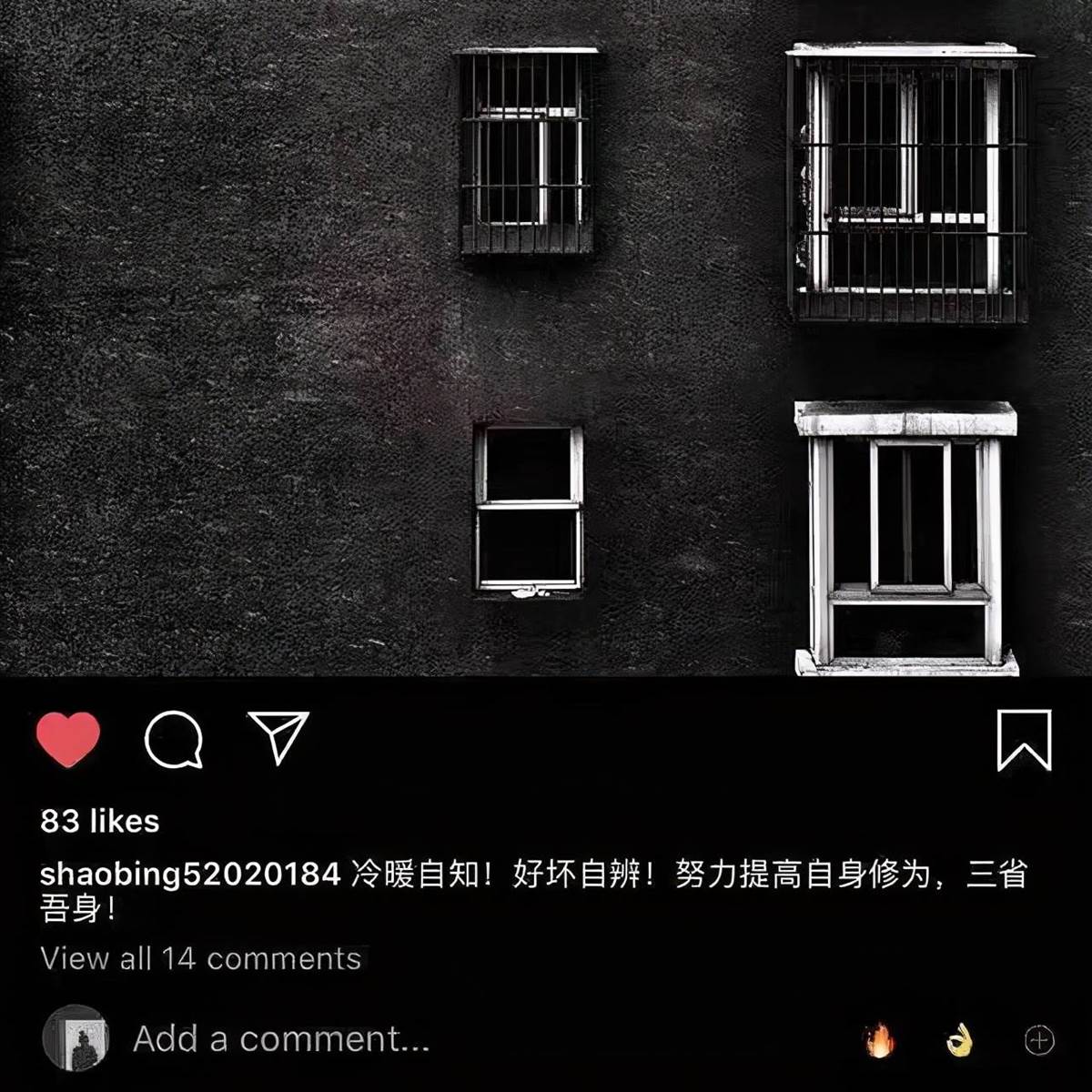
Task: Share the post via paper plane icon
Action: tap(278, 737)
